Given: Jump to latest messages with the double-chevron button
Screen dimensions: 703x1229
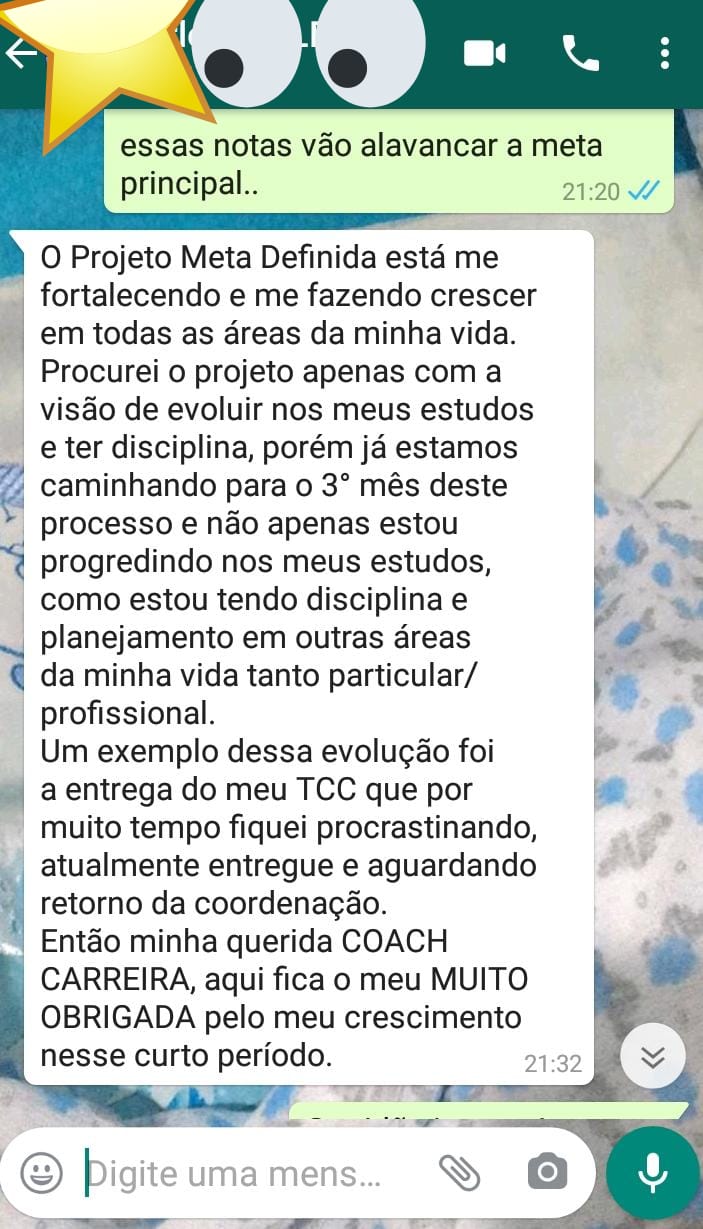Looking at the screenshot, I should [x=653, y=1057].
